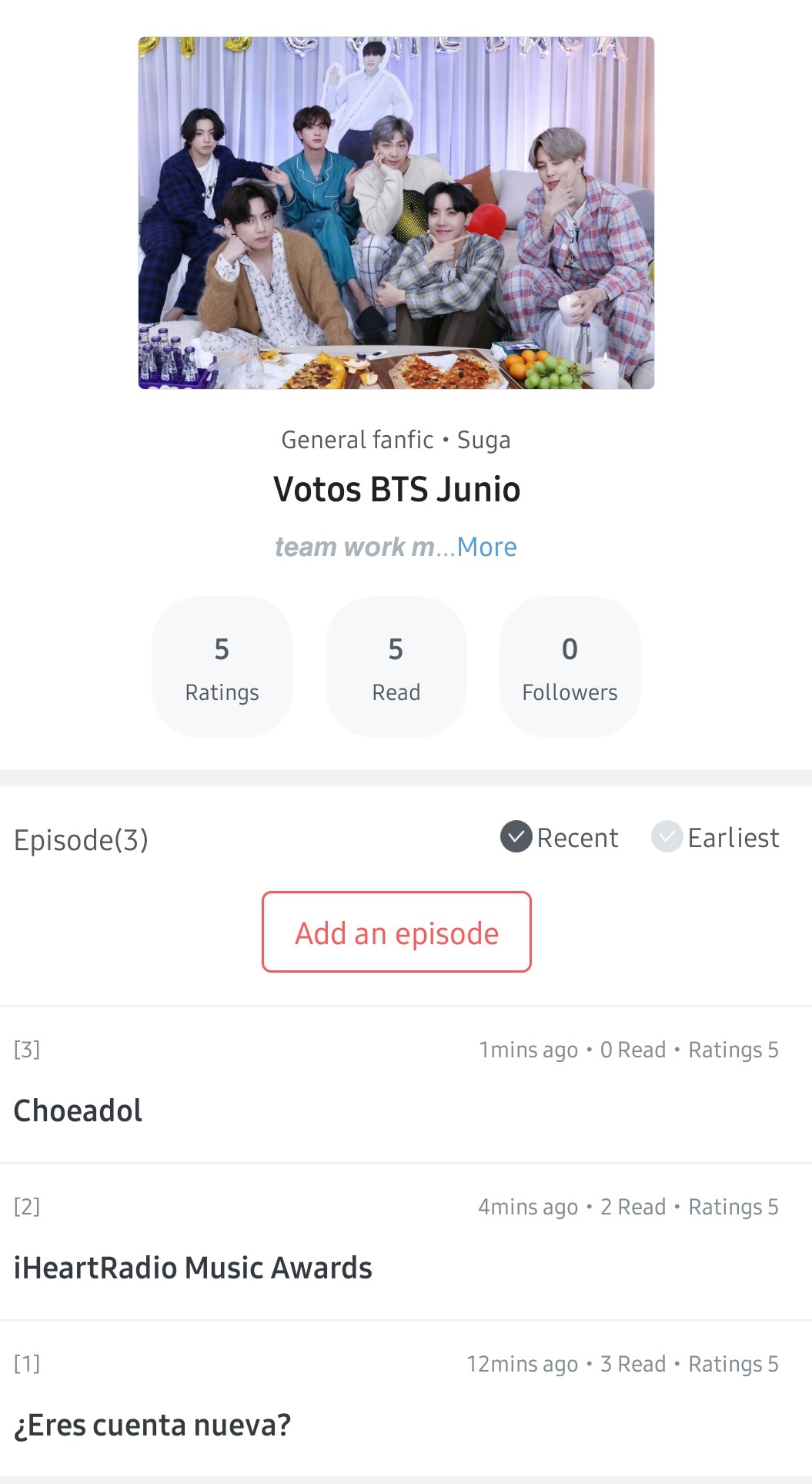Sort episodes by Recent
The width and height of the screenshot is (812, 1484).
[x=560, y=837]
